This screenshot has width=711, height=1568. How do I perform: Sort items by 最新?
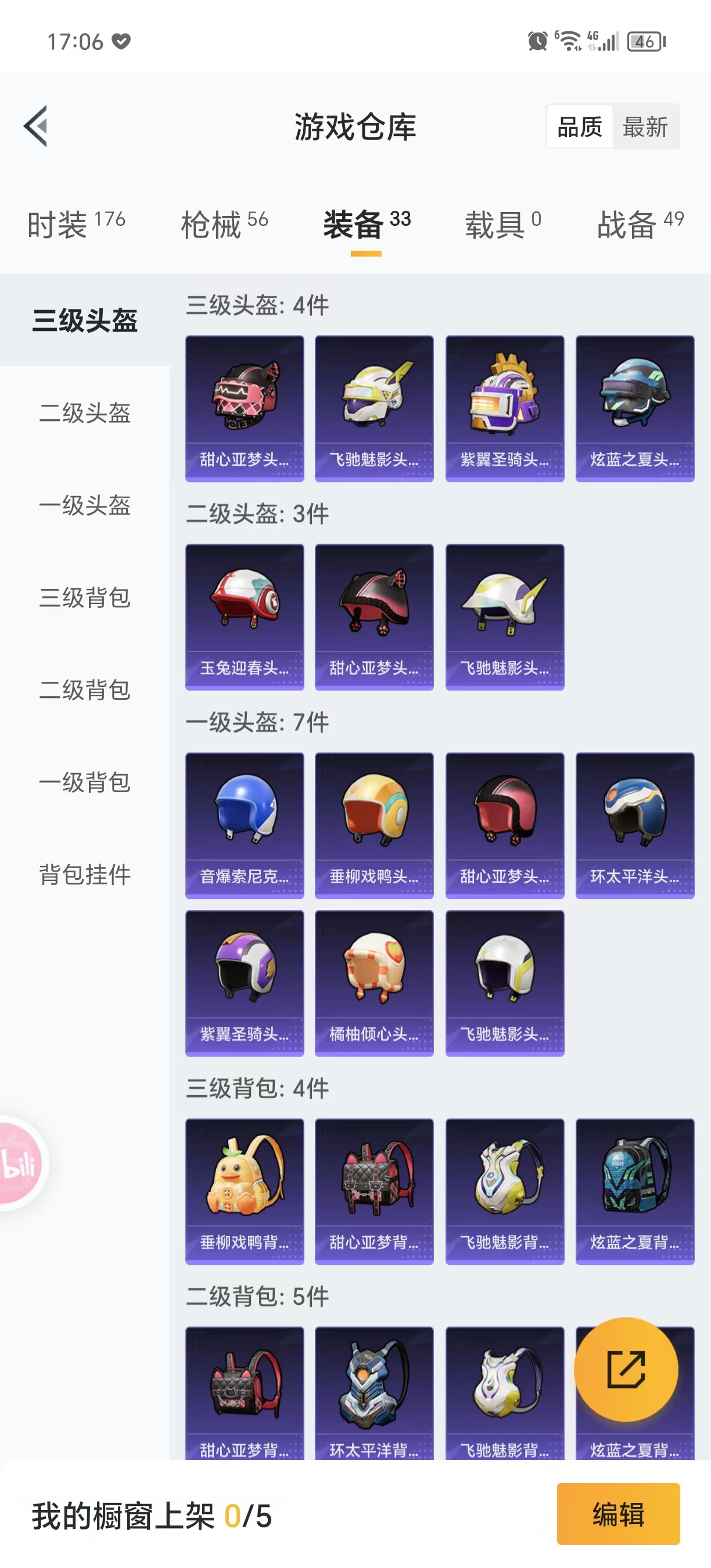click(x=645, y=127)
